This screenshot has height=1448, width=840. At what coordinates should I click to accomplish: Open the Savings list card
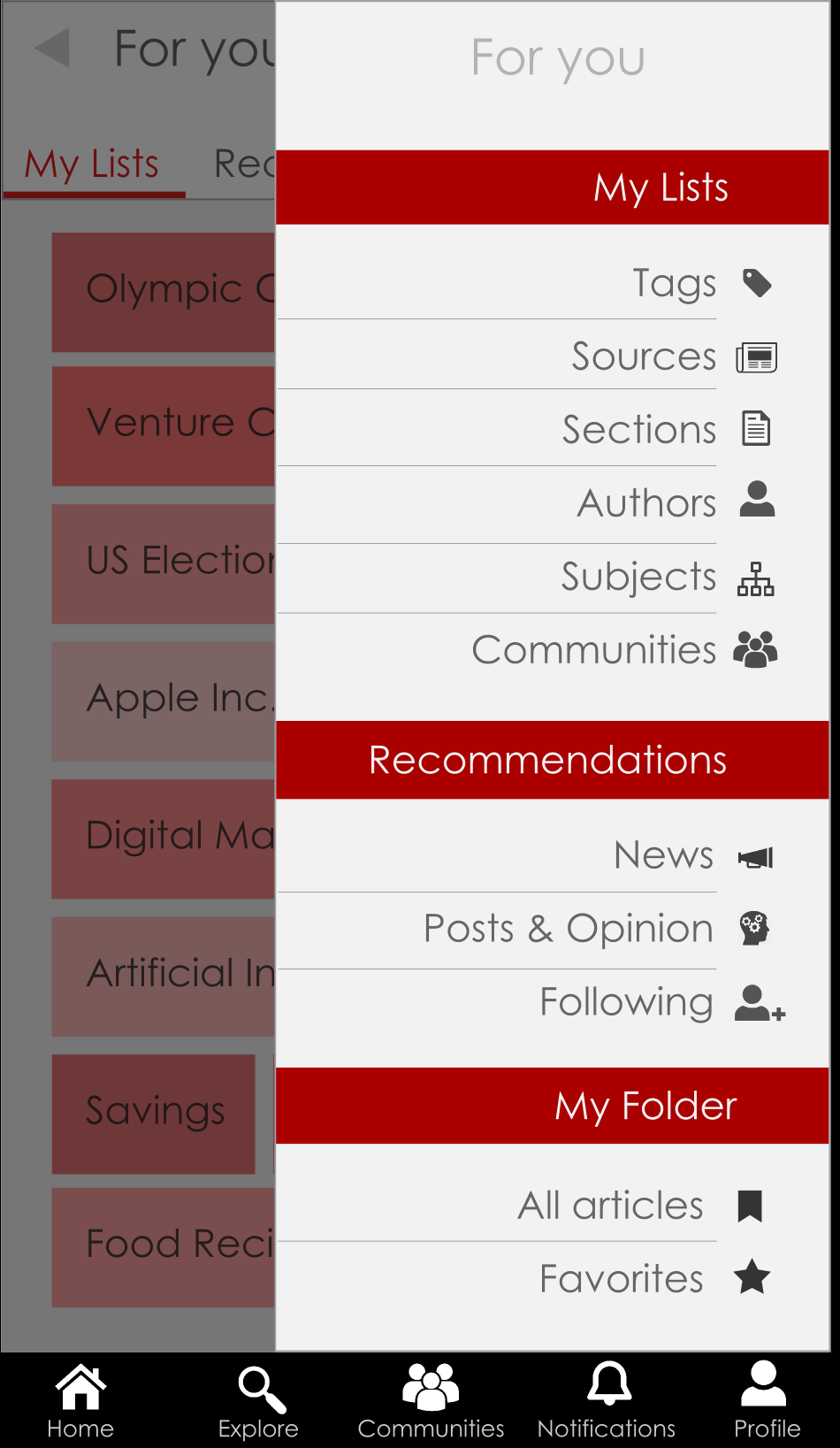(154, 1113)
